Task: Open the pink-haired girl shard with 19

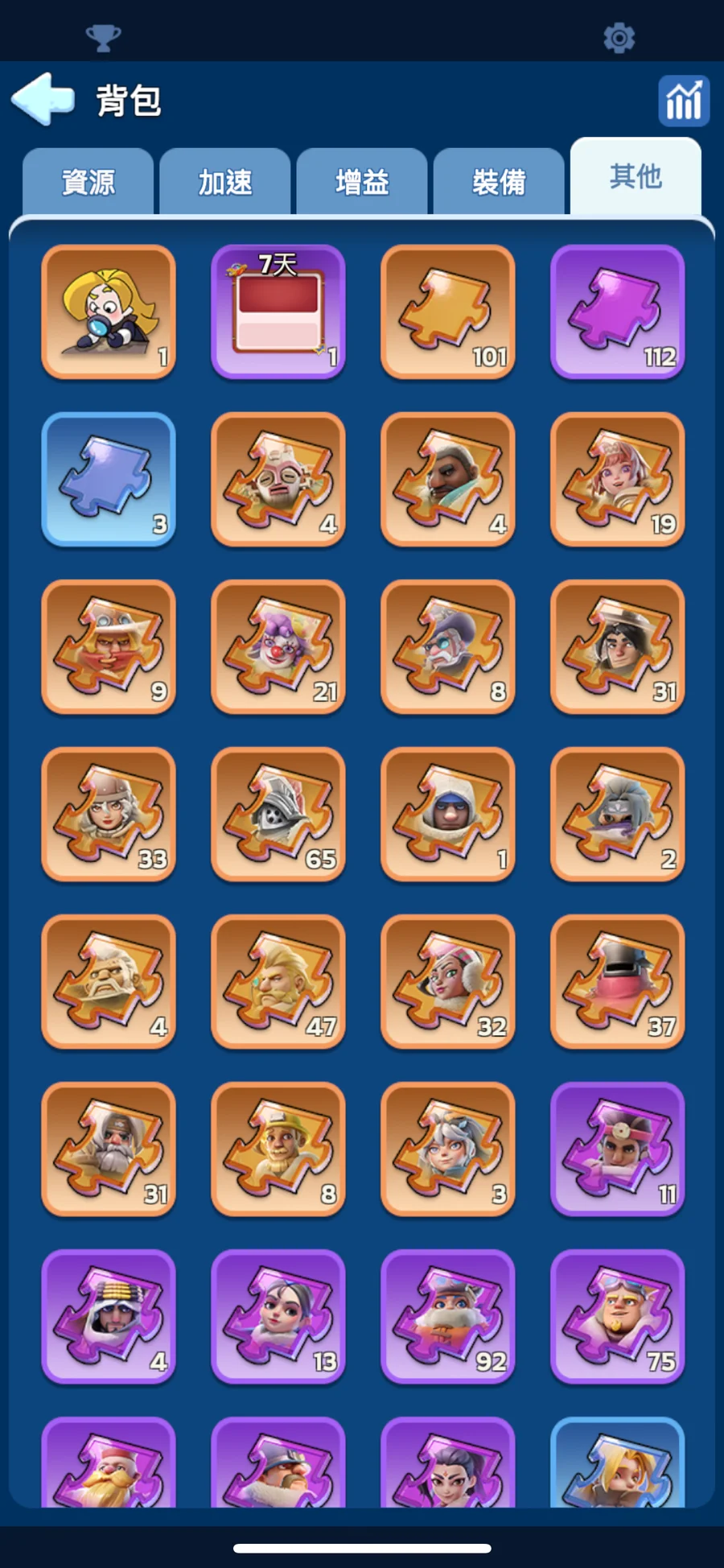Action: (618, 479)
